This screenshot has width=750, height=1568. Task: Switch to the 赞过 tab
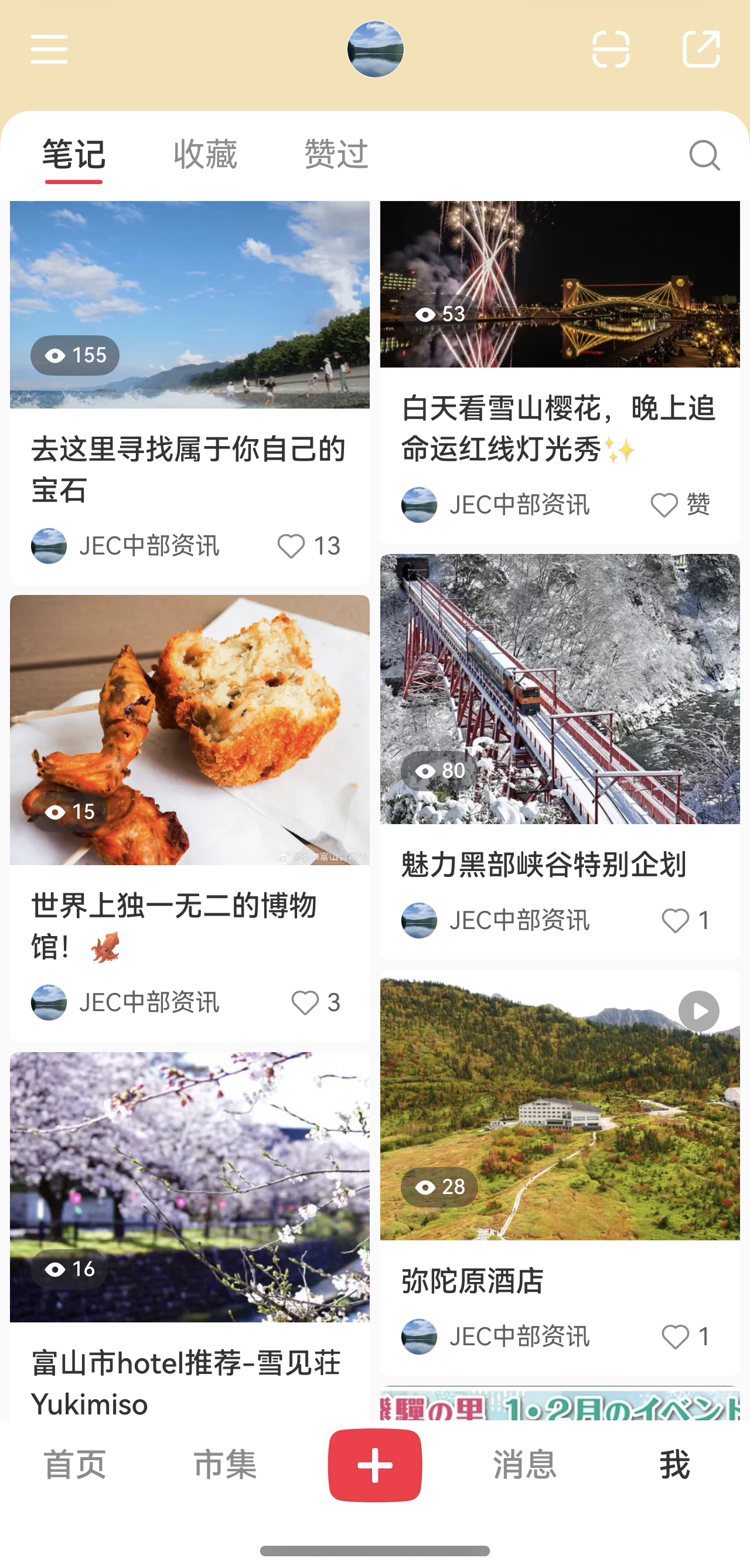point(336,154)
